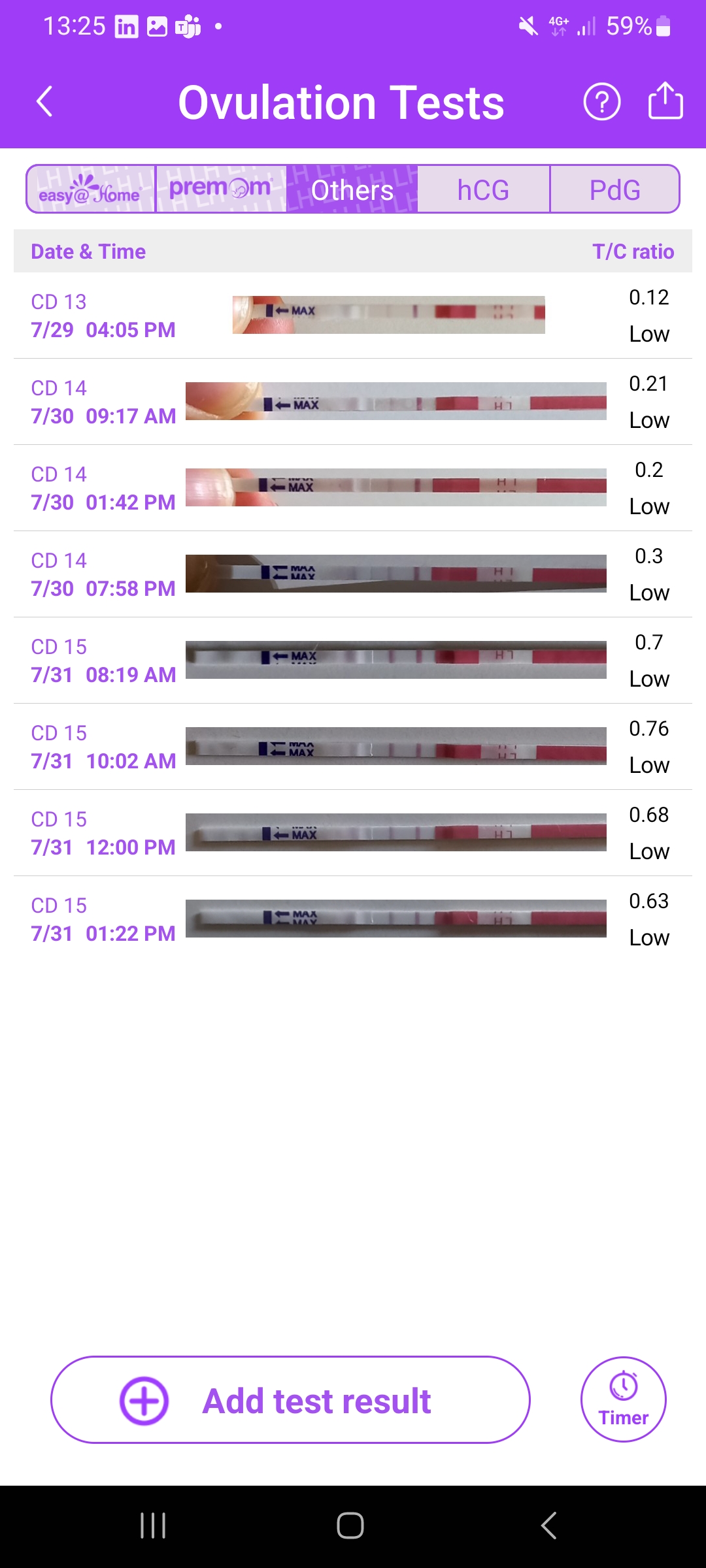Add test result
This screenshot has width=706, height=1568.
click(x=290, y=1401)
